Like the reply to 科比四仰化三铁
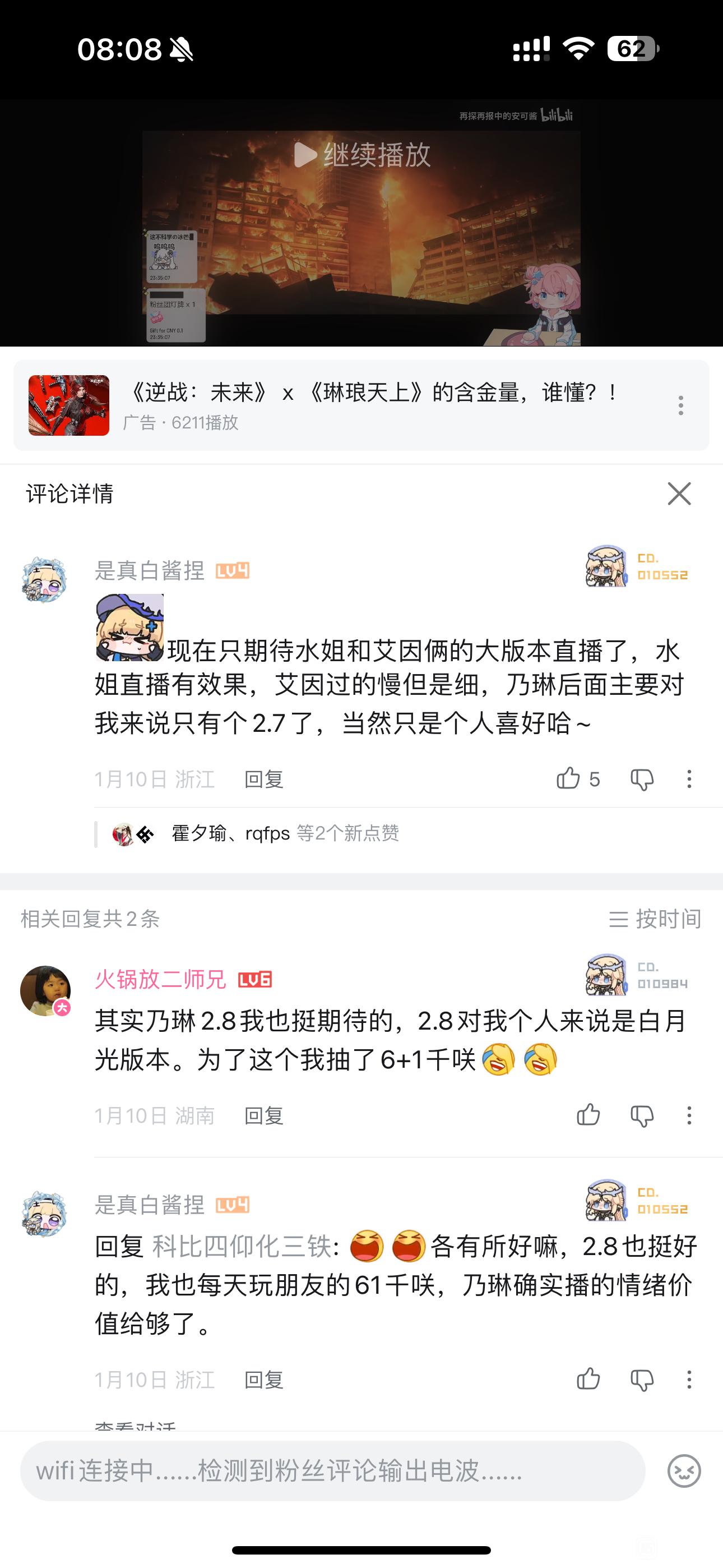The width and height of the screenshot is (723, 1568). (588, 1378)
